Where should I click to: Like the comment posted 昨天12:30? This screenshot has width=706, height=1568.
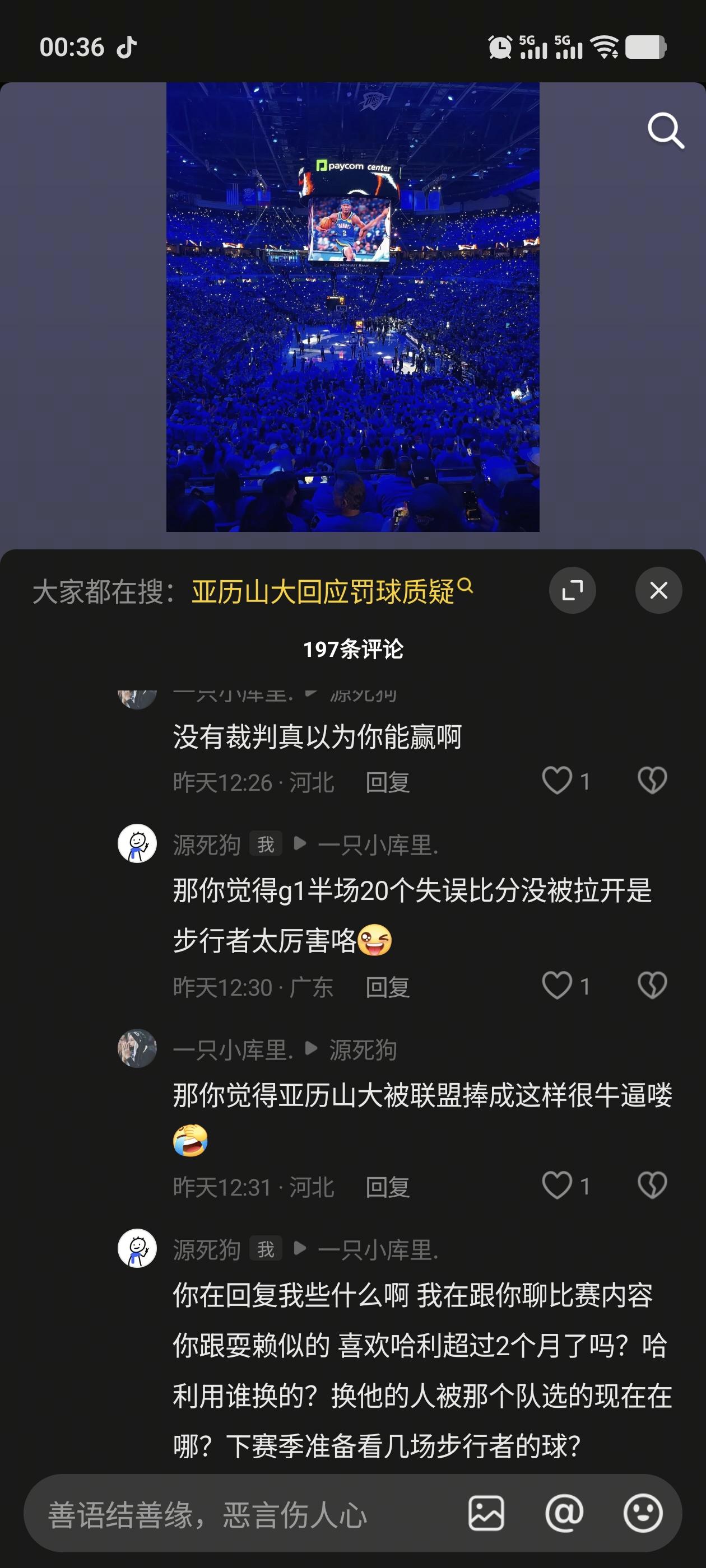(x=557, y=985)
